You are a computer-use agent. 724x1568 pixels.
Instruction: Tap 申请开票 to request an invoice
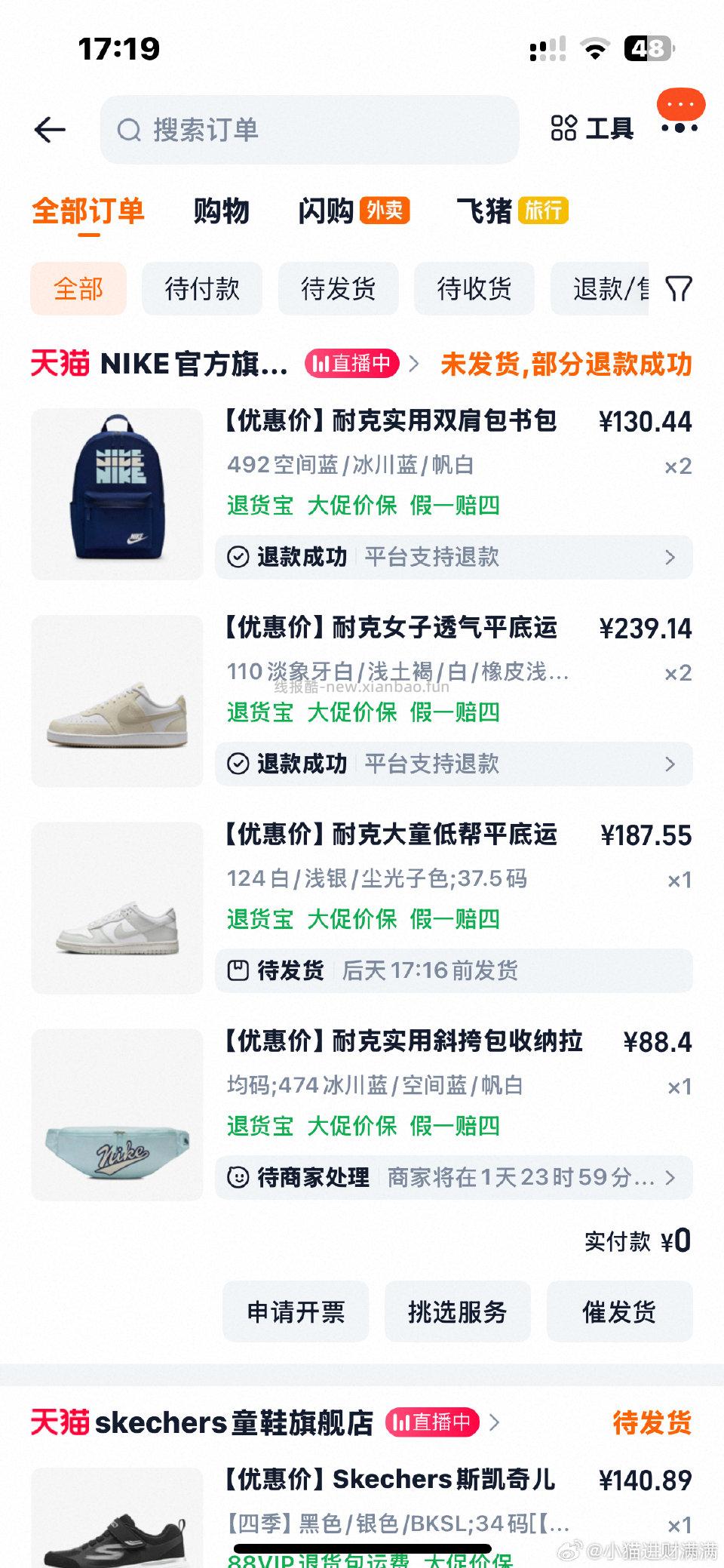click(x=296, y=1312)
